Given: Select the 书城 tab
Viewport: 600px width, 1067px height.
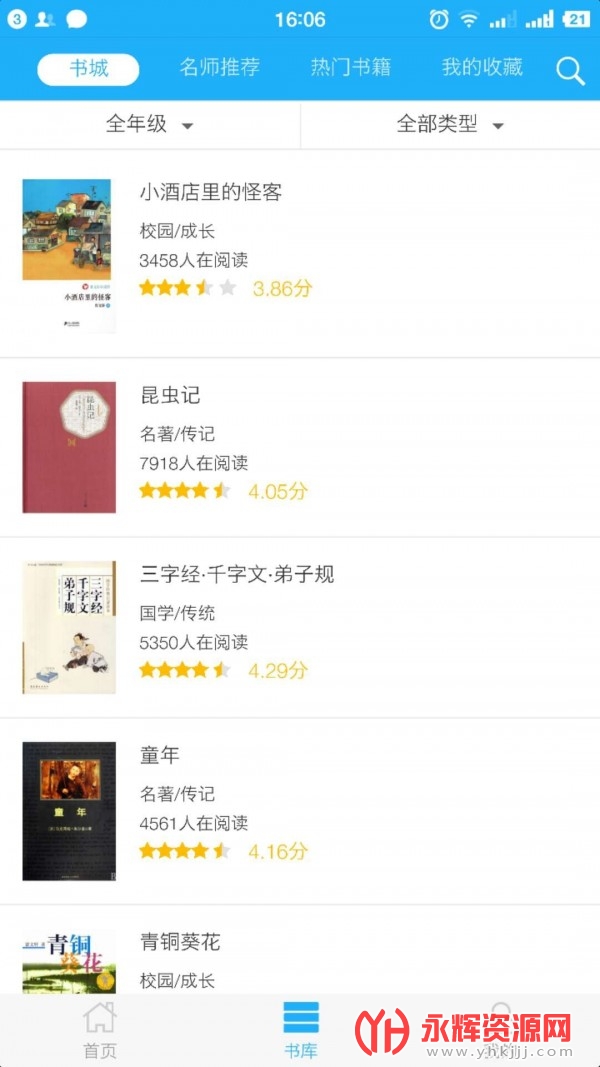Looking at the screenshot, I should pyautogui.click(x=88, y=68).
